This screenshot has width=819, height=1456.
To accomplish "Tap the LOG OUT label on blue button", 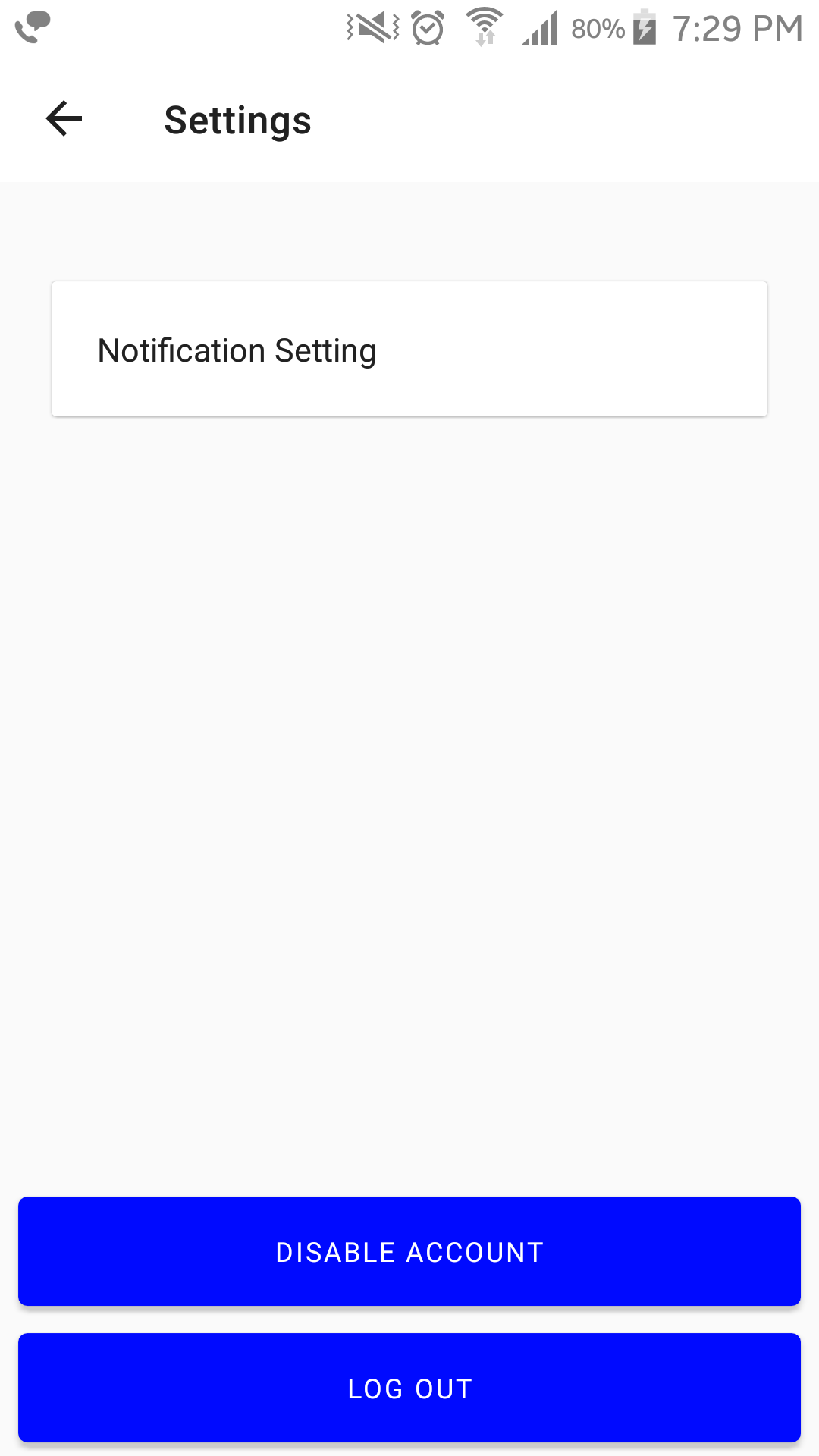I will pyautogui.click(x=409, y=1388).
